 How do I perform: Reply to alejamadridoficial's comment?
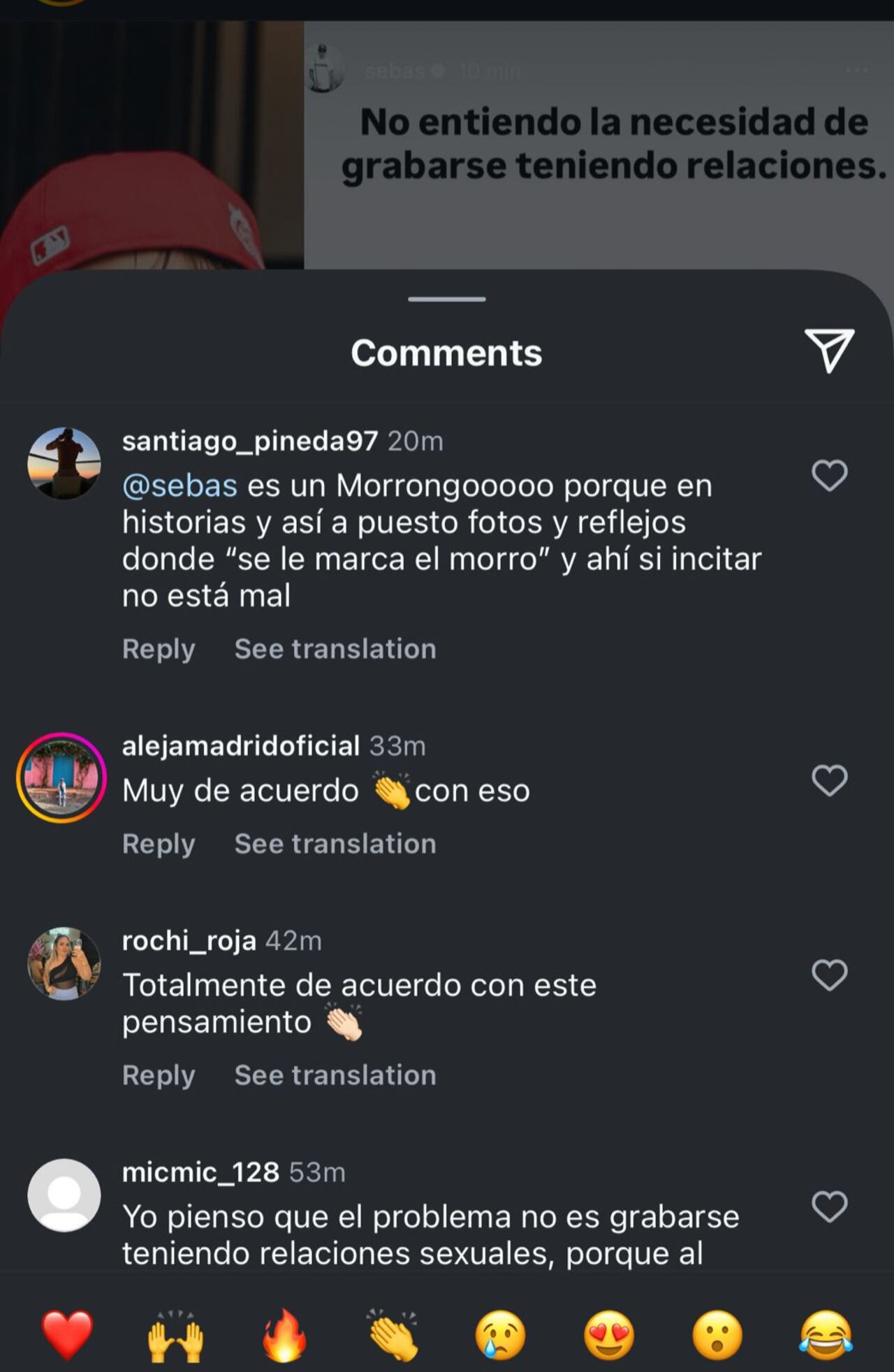click(158, 843)
